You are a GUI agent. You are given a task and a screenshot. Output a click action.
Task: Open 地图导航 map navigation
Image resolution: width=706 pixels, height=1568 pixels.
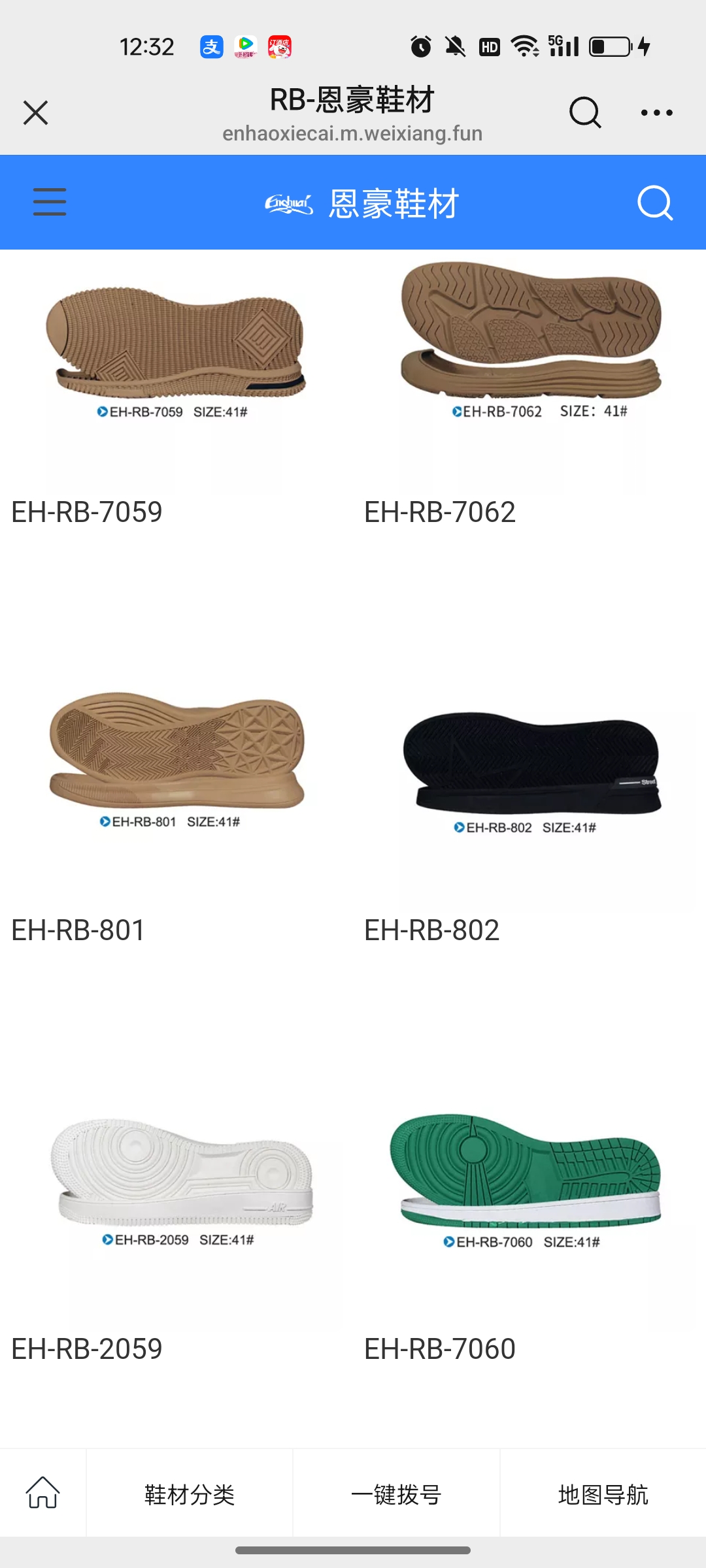click(603, 1494)
